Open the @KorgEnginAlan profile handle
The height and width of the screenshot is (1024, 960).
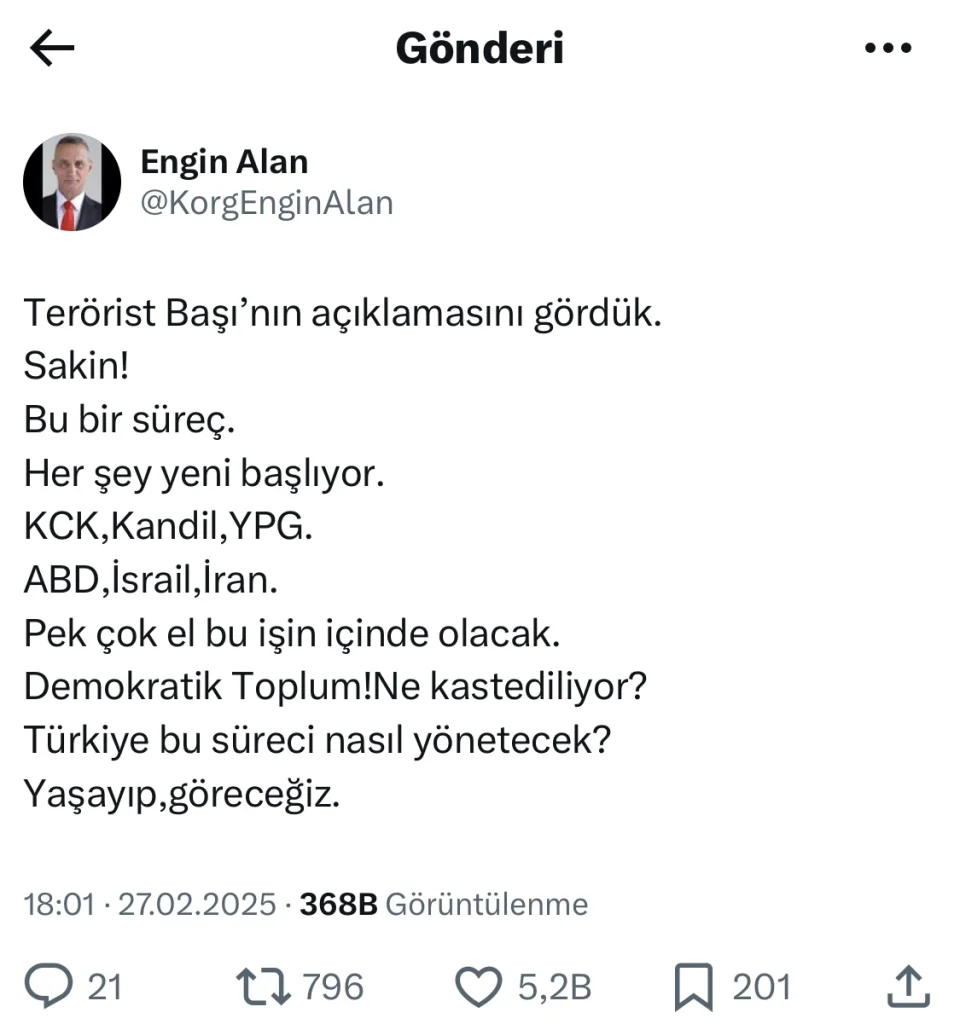pos(267,203)
